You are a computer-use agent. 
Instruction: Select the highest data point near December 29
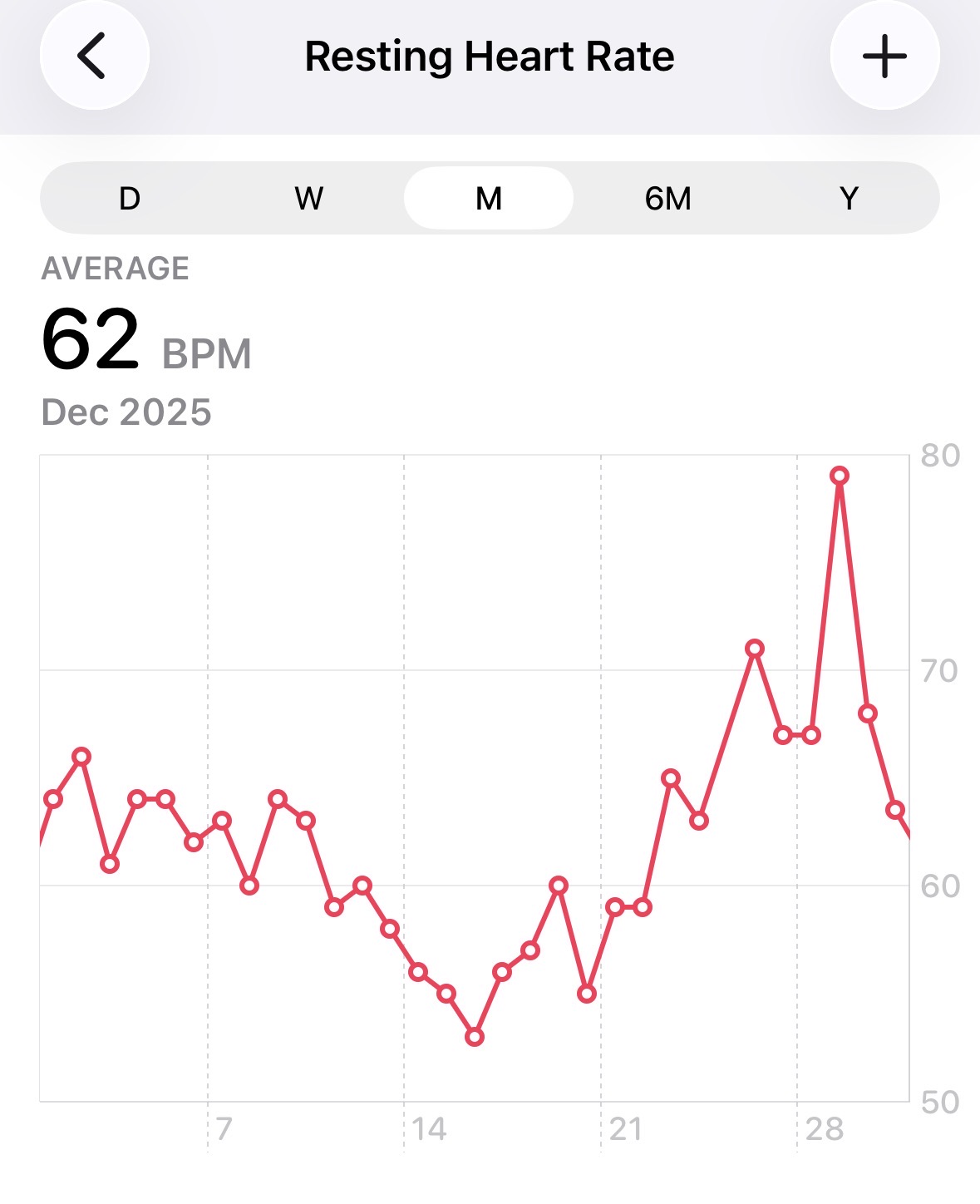point(840,475)
